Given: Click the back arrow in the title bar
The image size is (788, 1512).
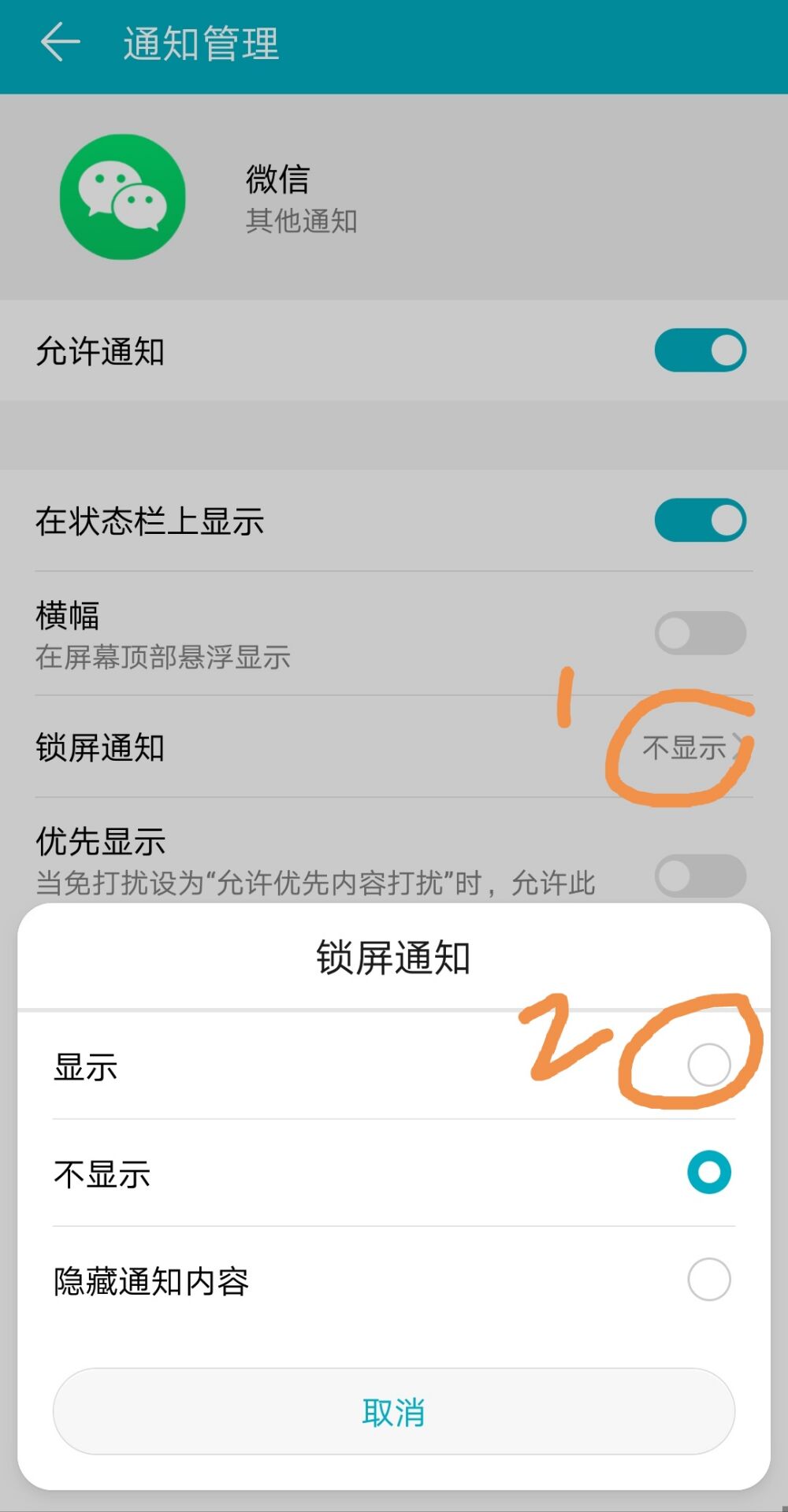Looking at the screenshot, I should [x=59, y=43].
